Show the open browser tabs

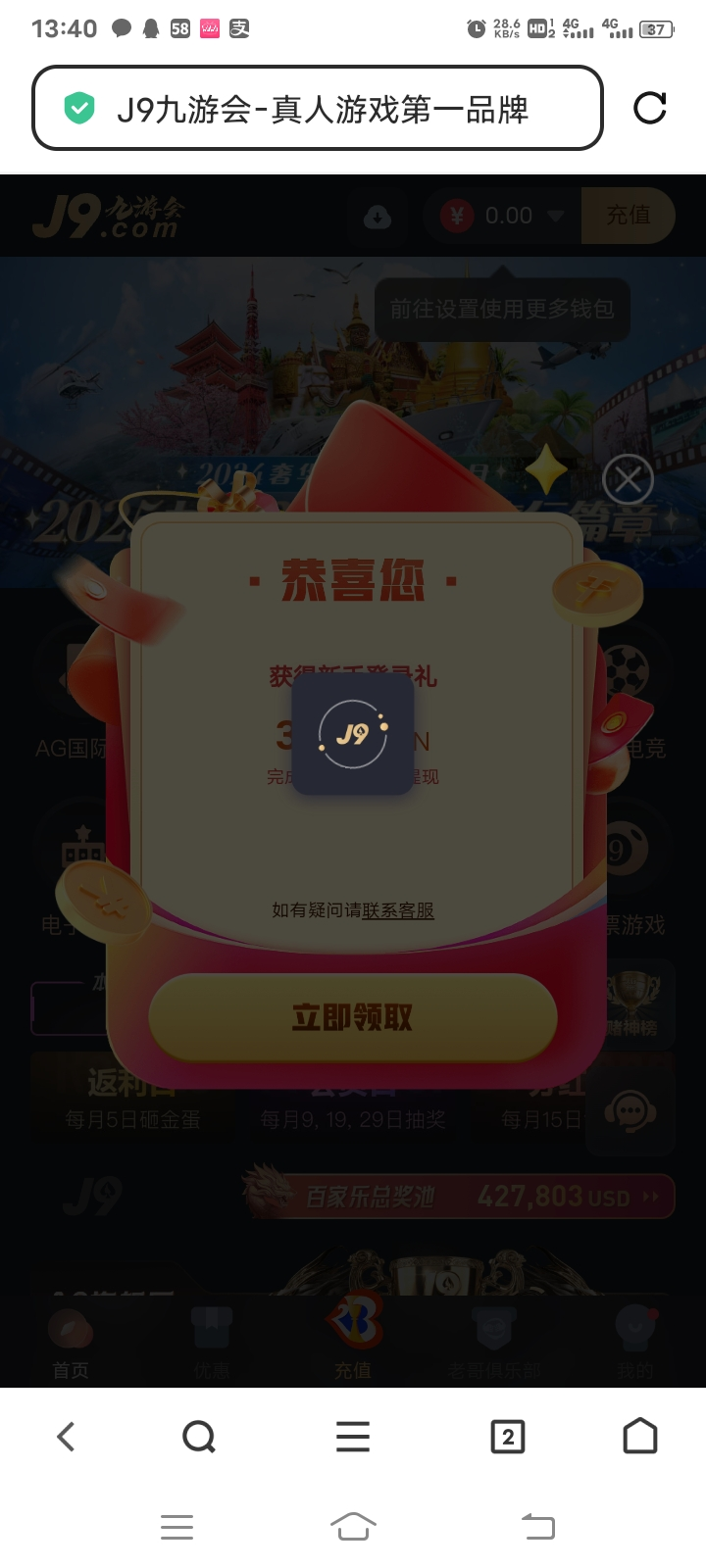click(507, 1437)
